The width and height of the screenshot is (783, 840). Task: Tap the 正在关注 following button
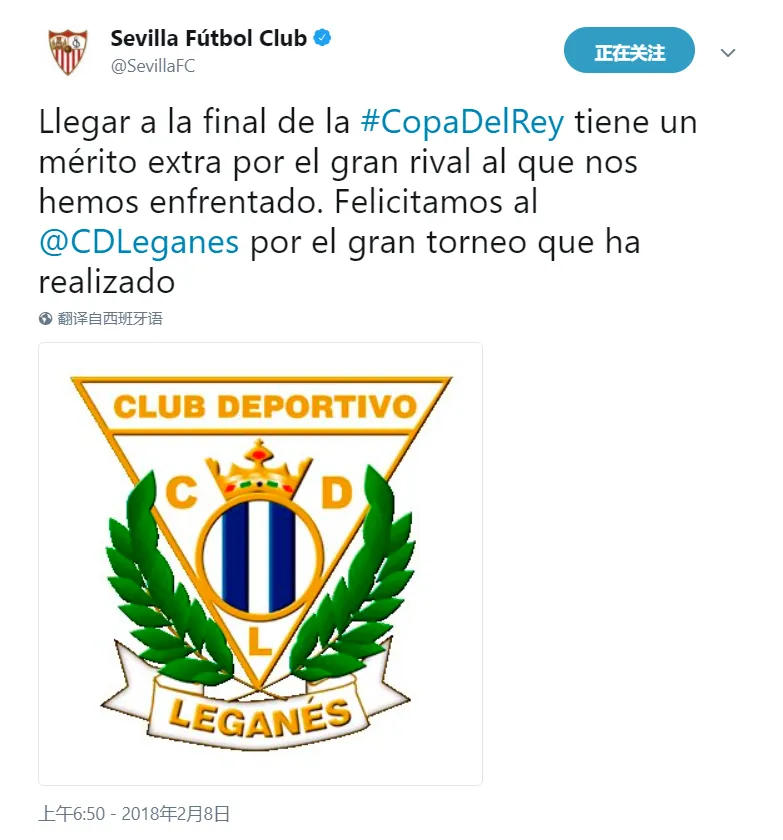629,51
